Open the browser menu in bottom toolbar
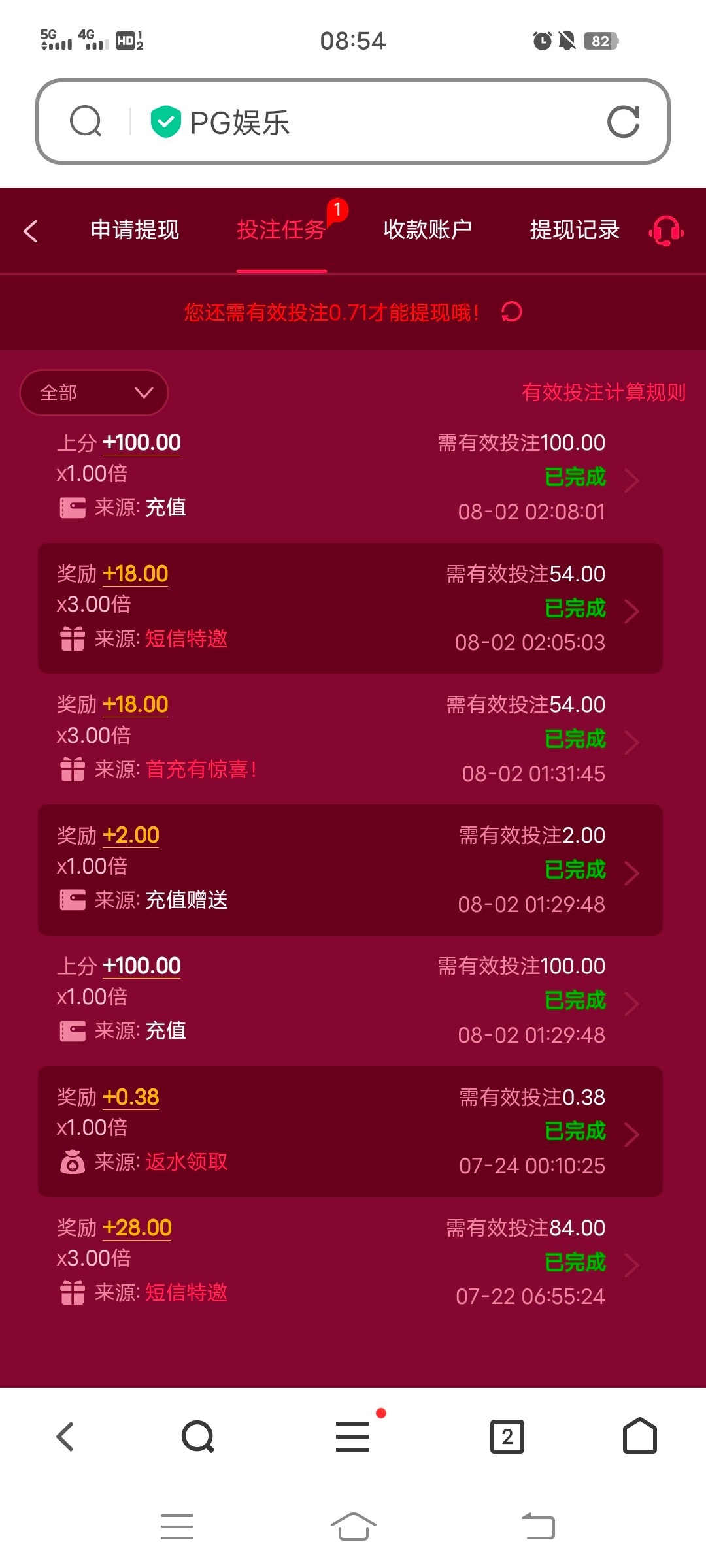 tap(352, 1437)
